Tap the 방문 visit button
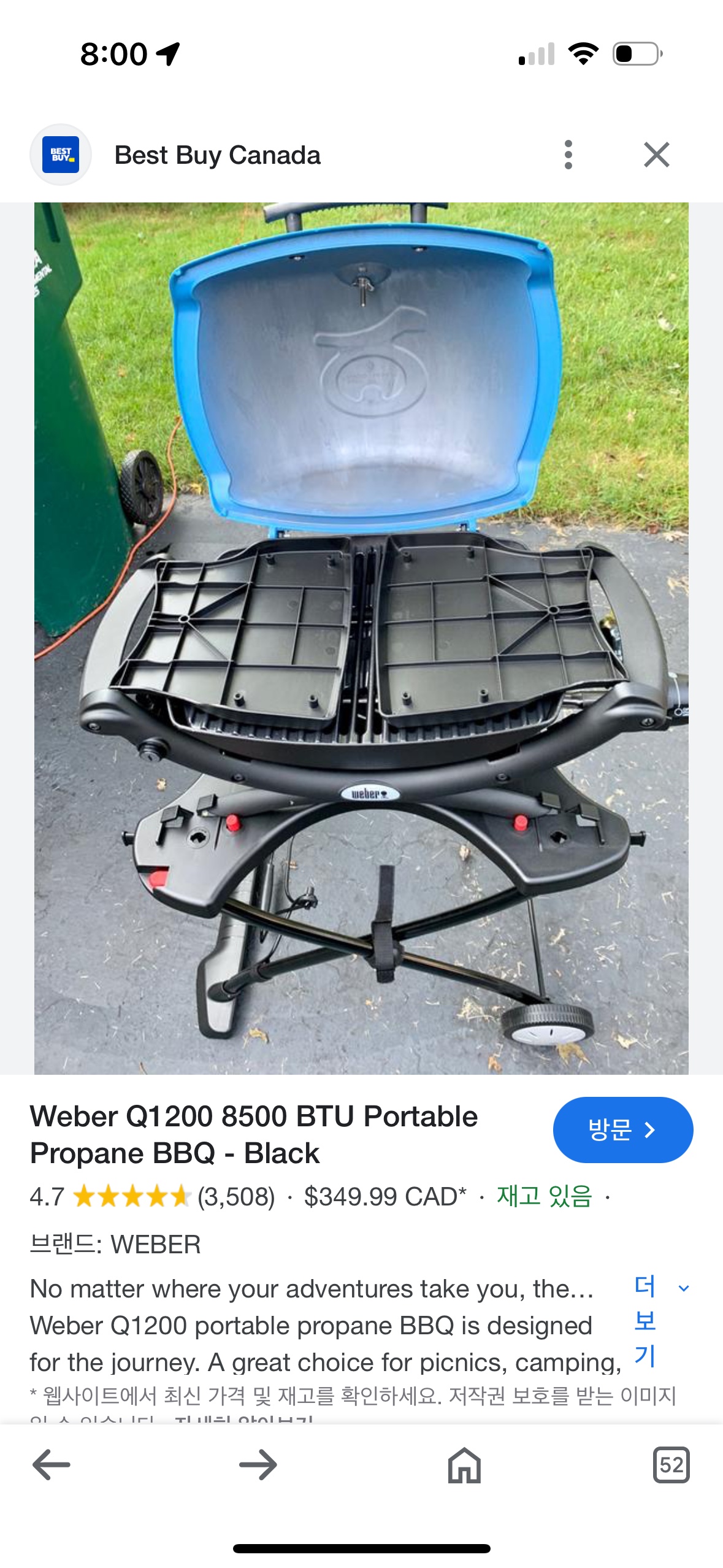 coord(622,1129)
